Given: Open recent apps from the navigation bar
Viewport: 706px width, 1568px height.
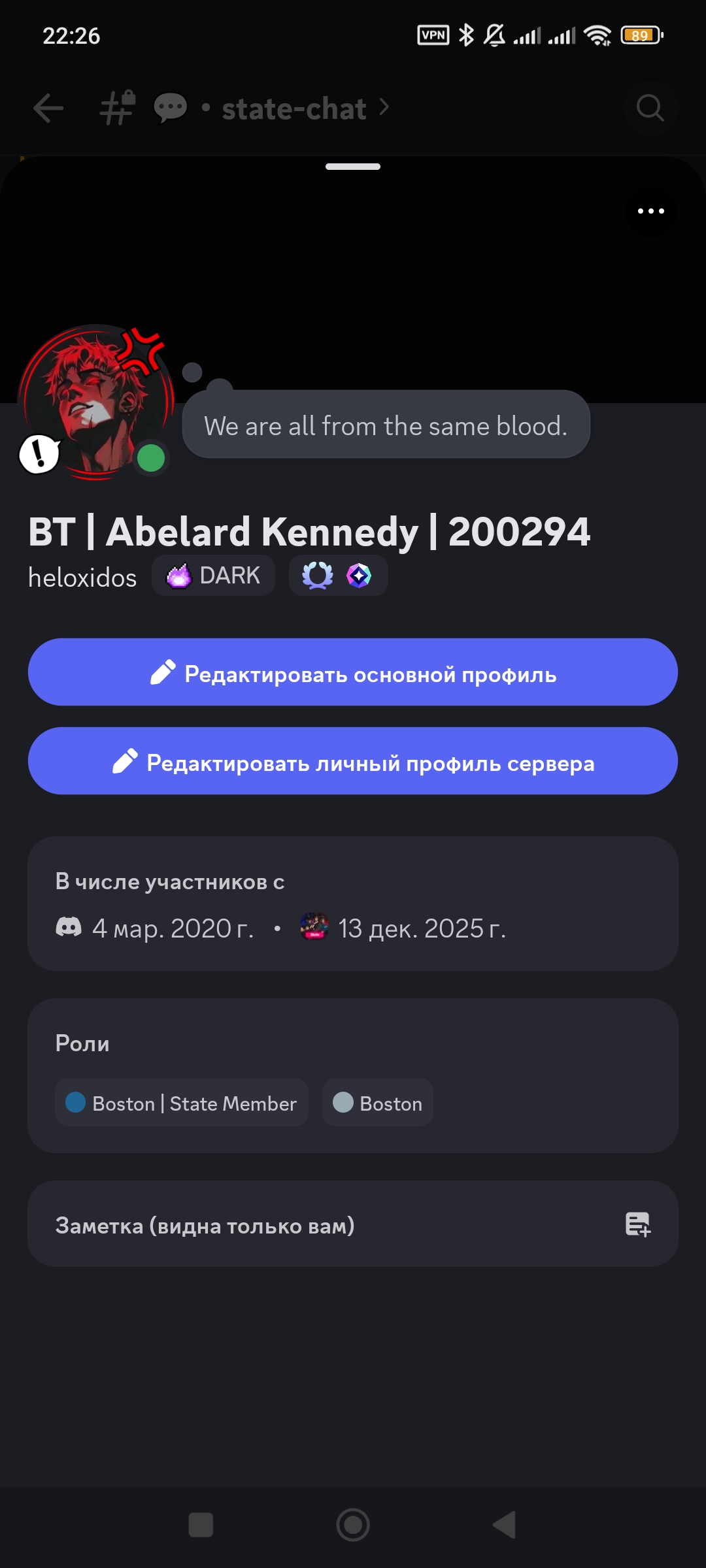Looking at the screenshot, I should (201, 1525).
